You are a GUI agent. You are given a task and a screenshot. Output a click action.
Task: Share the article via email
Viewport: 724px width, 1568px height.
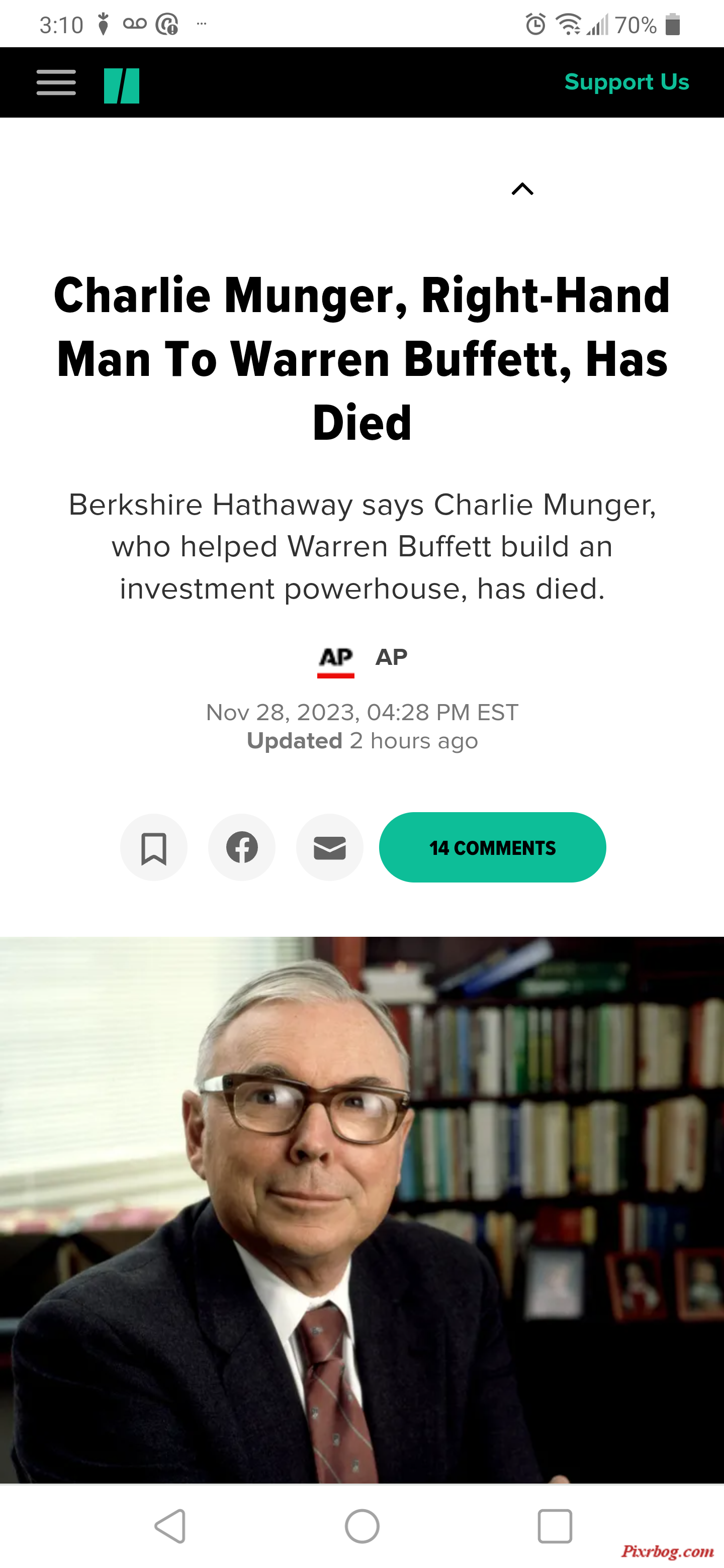pos(329,847)
